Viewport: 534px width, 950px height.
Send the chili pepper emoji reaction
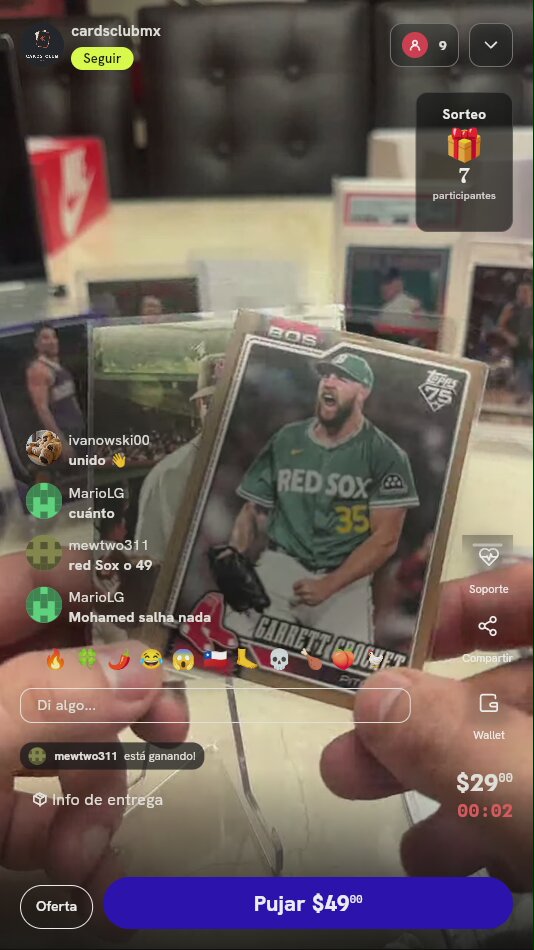coord(119,659)
